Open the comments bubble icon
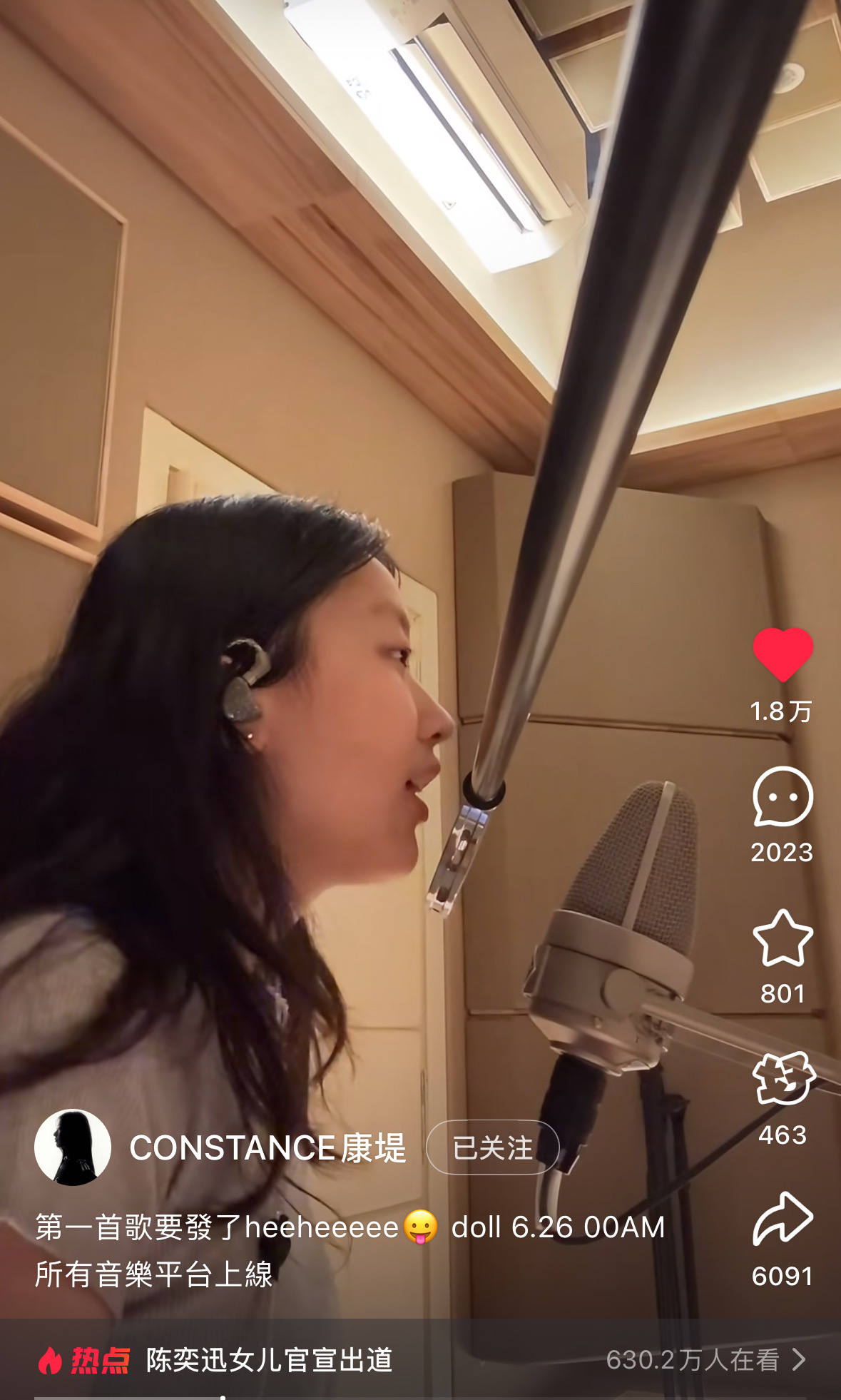Screen dimensions: 841x1400 783,797
